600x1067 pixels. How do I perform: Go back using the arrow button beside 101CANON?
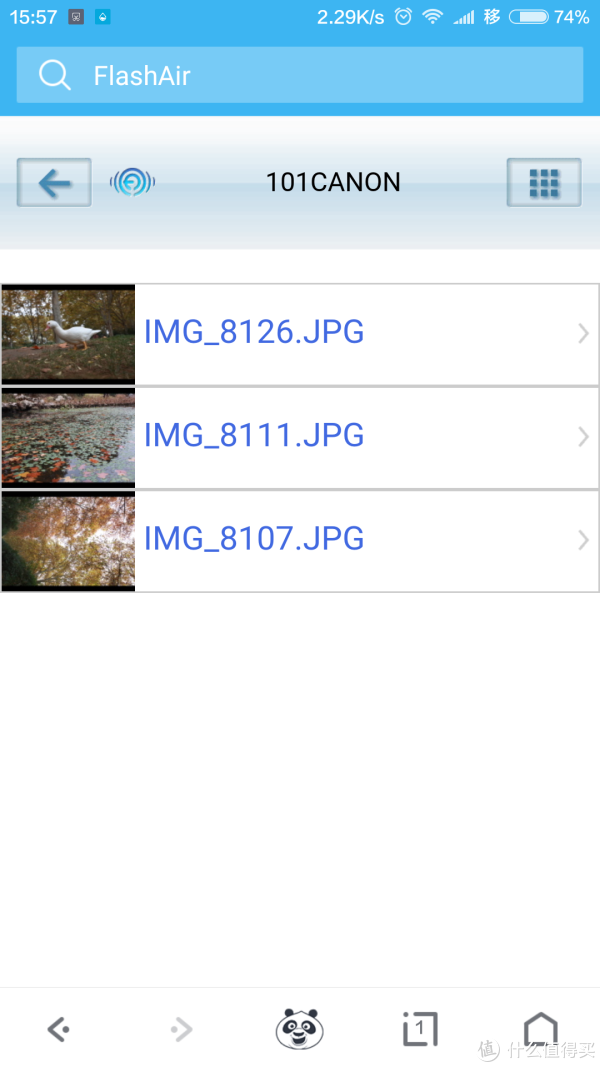click(54, 182)
